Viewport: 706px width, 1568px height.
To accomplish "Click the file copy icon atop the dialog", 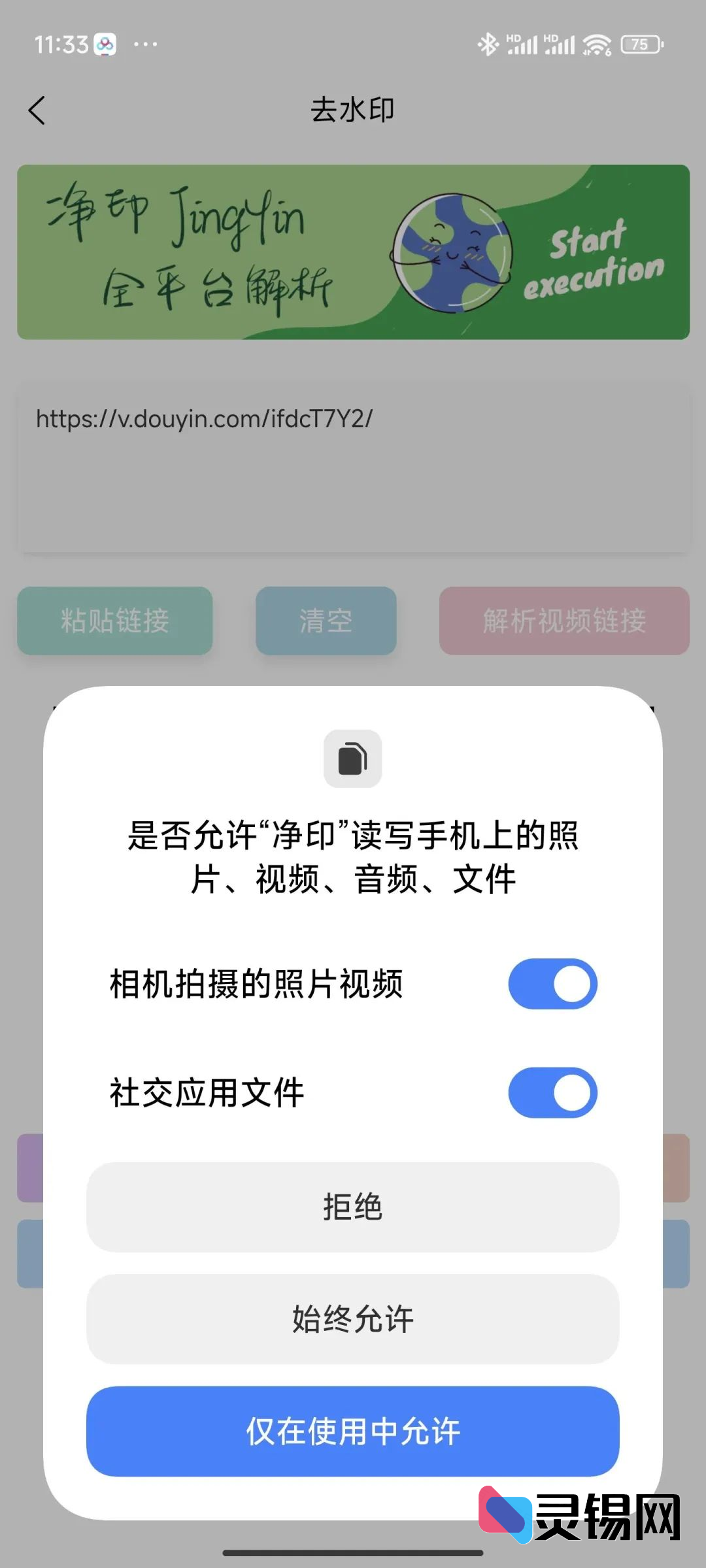I will 352,758.
